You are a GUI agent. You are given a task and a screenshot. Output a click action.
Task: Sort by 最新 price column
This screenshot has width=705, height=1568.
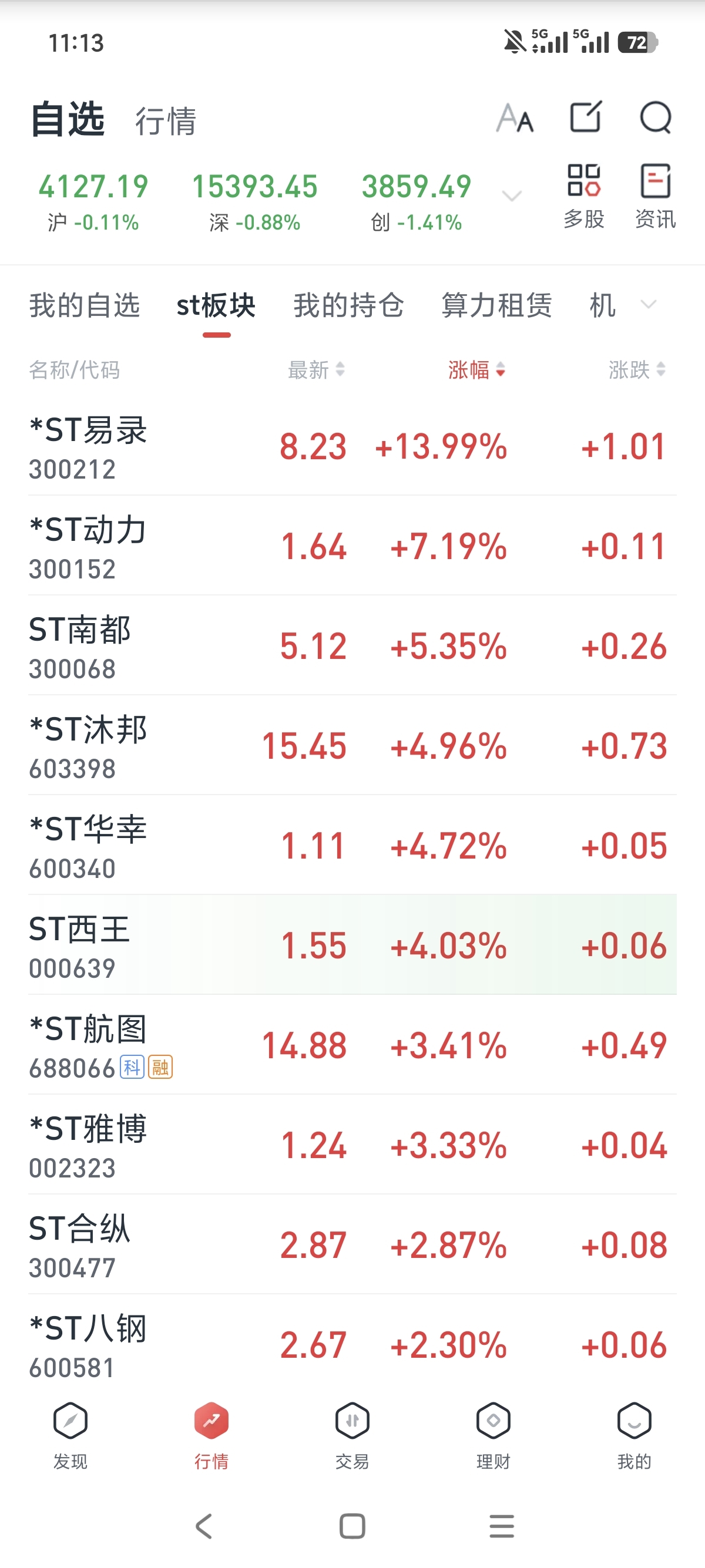pos(316,369)
